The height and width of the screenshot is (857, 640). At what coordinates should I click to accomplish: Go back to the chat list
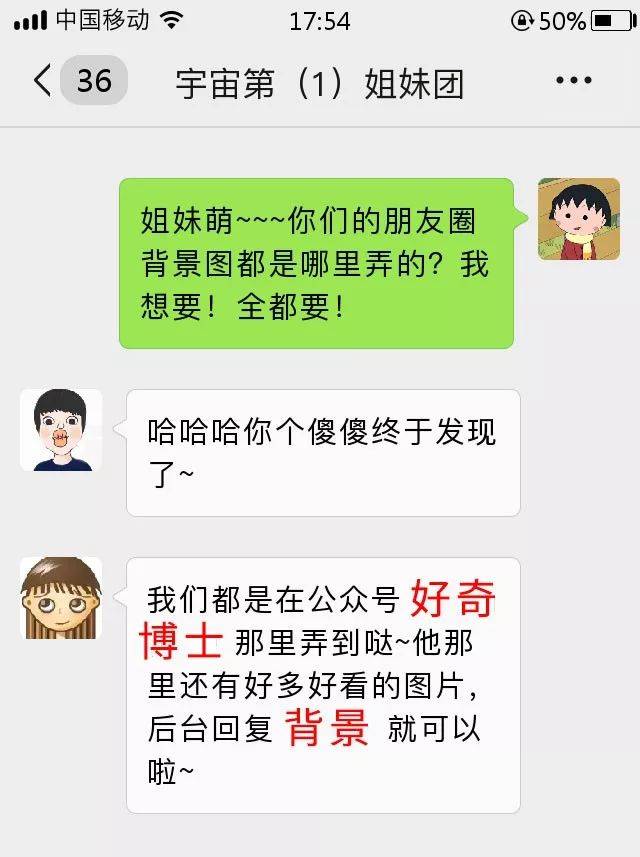(x=44, y=81)
